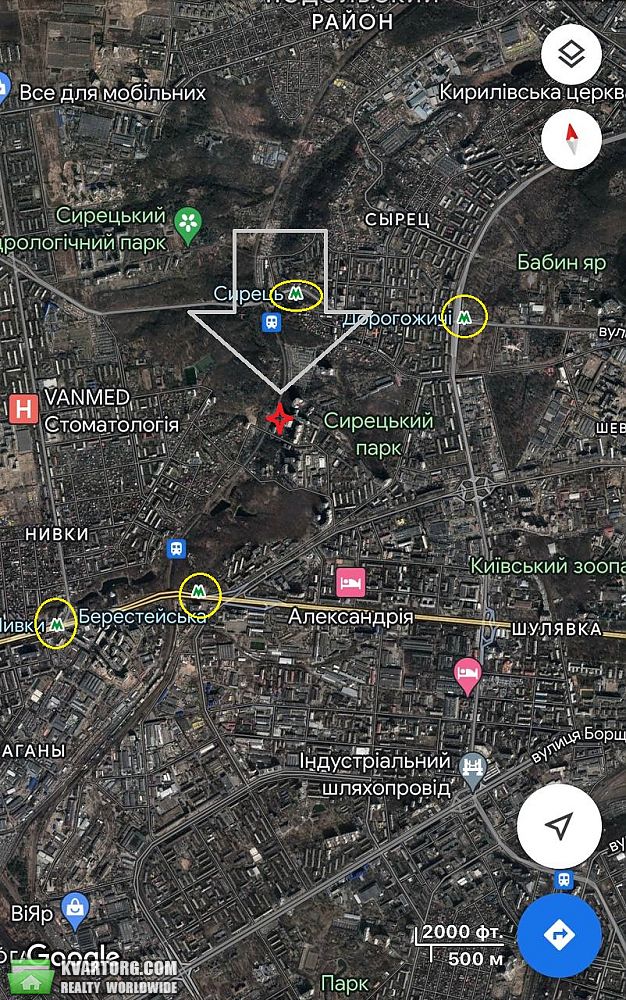Select the Дорогожичі metro station marker
This screenshot has width=626, height=1000.
click(465, 316)
